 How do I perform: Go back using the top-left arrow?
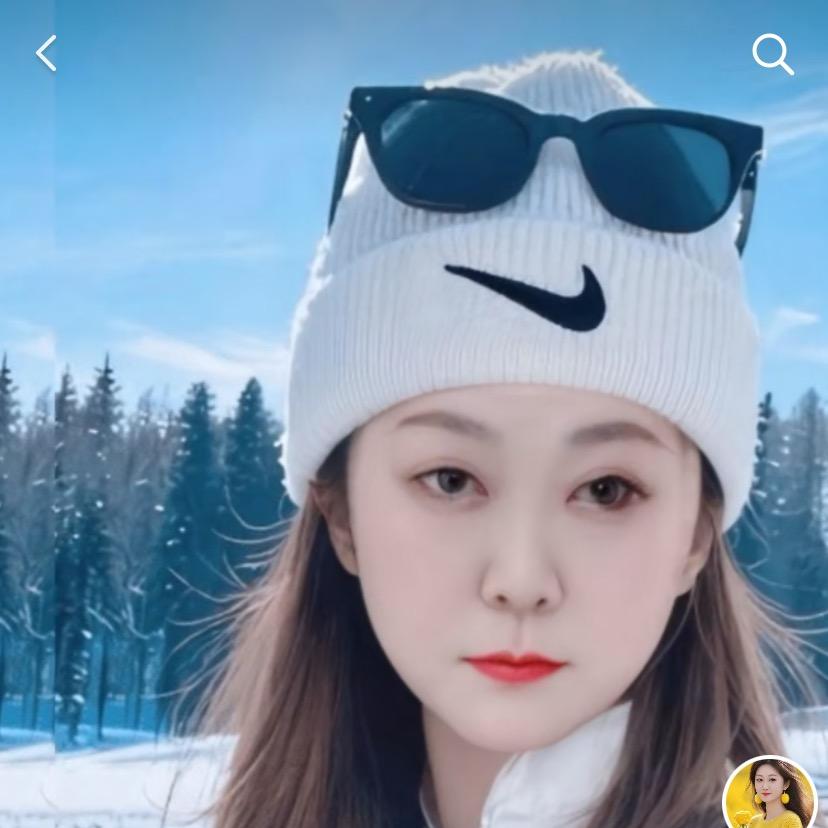coord(46,54)
